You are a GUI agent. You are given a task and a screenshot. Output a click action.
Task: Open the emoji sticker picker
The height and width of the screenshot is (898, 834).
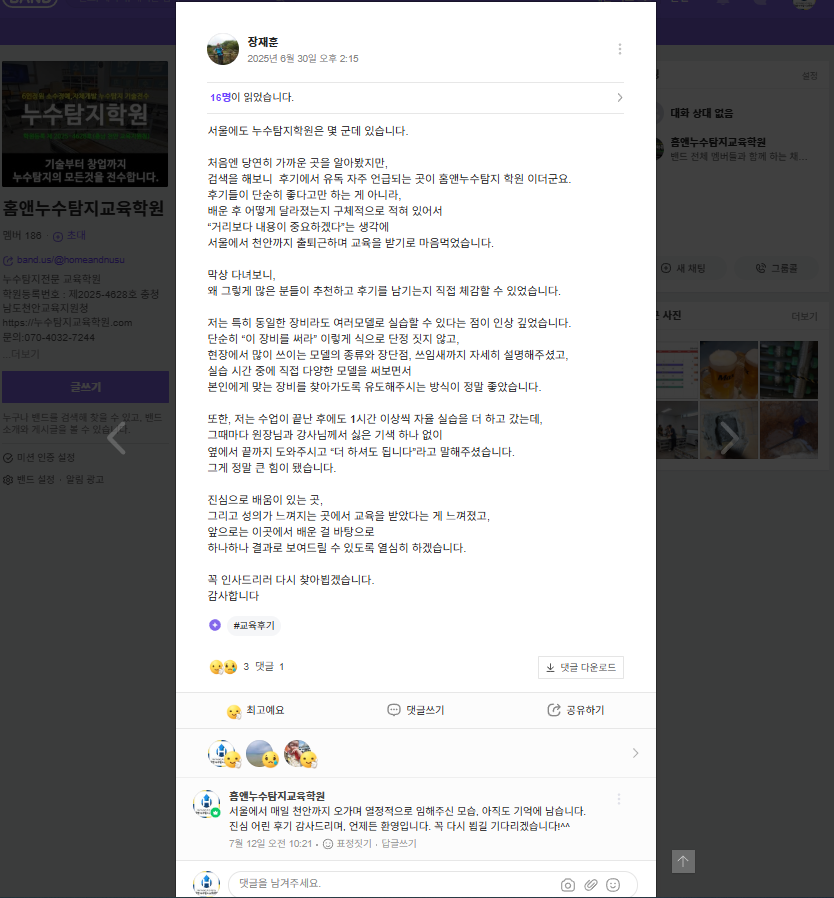[x=613, y=885]
